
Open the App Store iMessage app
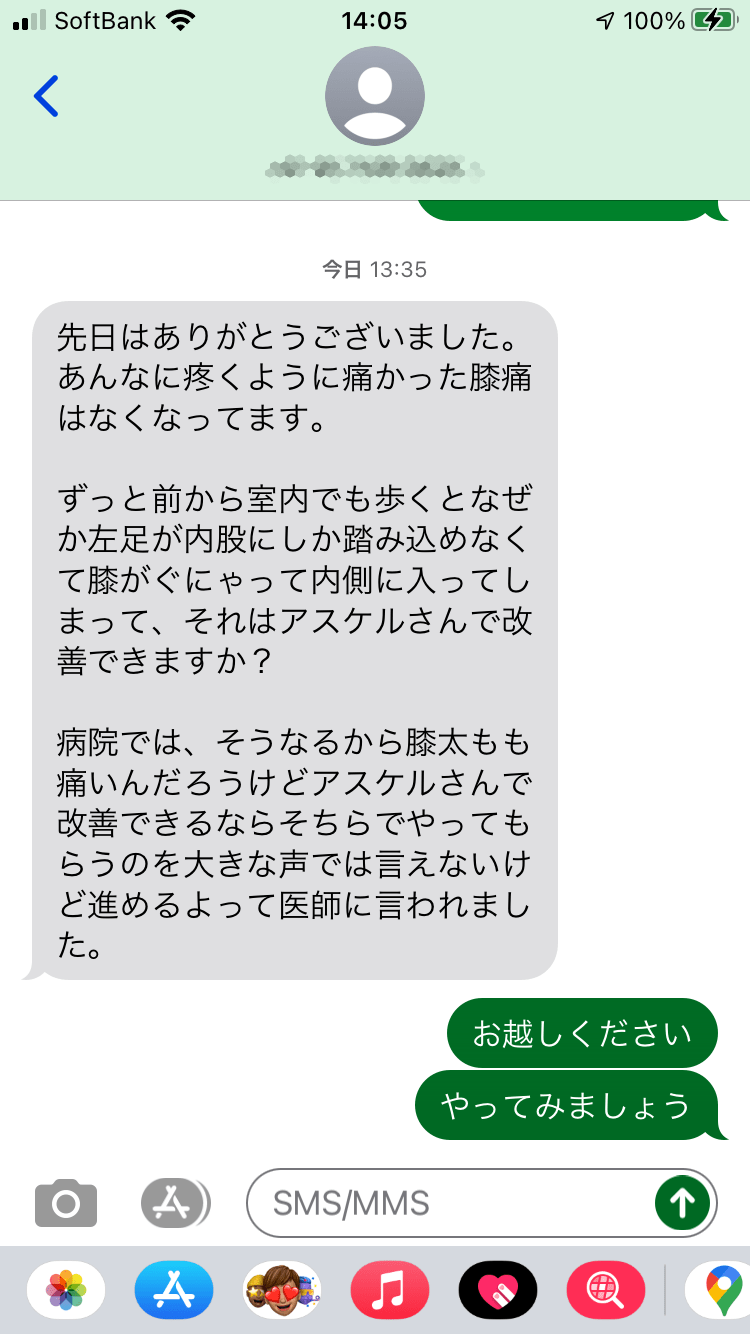[174, 1289]
